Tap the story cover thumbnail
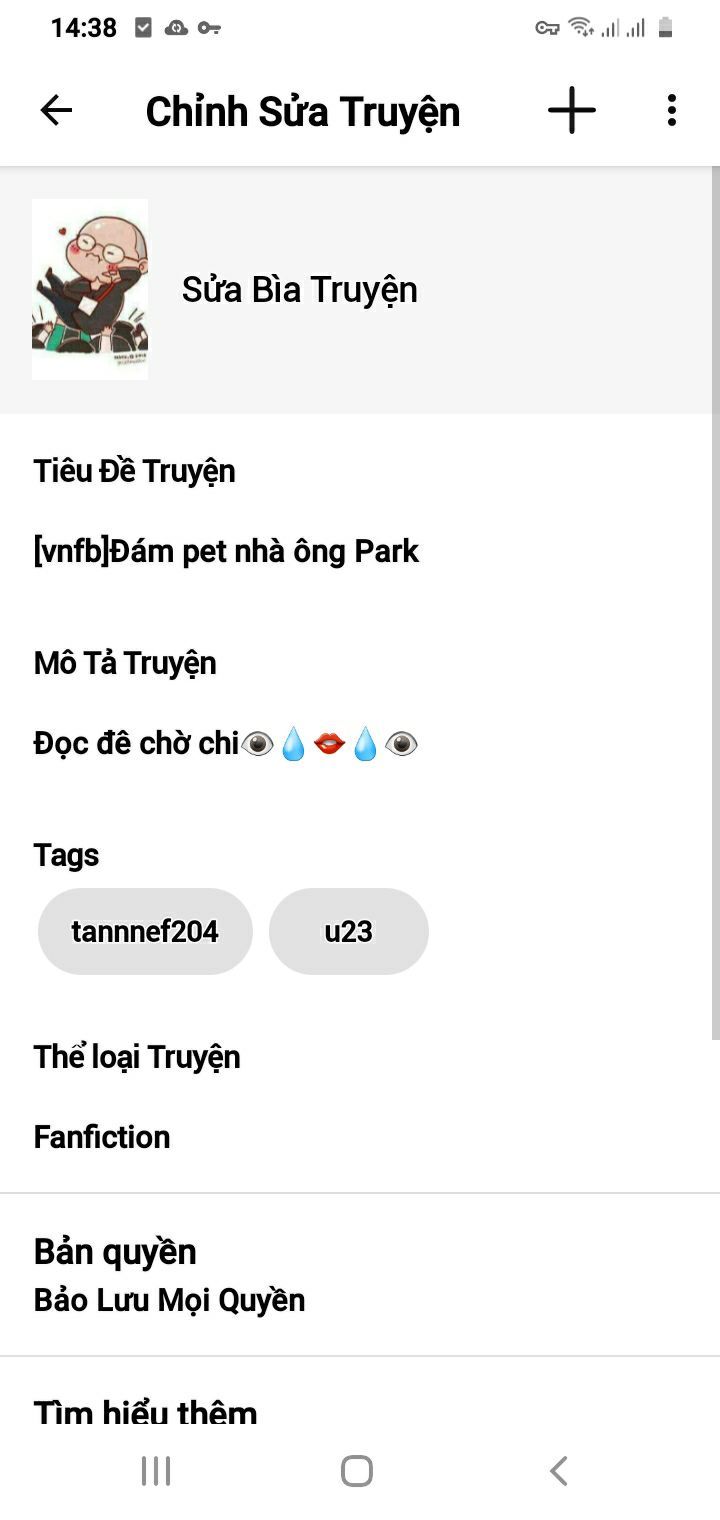 point(90,289)
